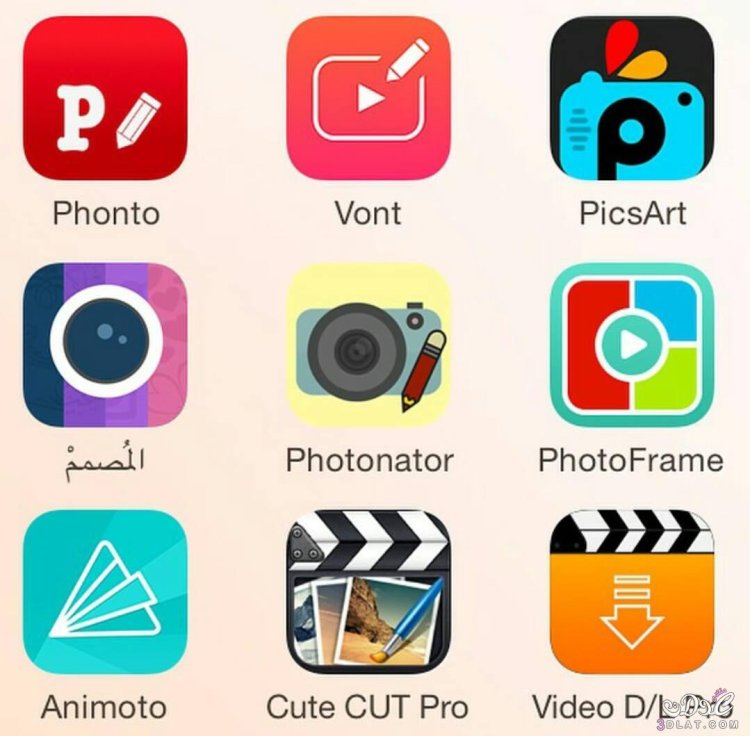Screen dimensions: 750x736
Task: Open PicsArt
Action: pos(632,98)
